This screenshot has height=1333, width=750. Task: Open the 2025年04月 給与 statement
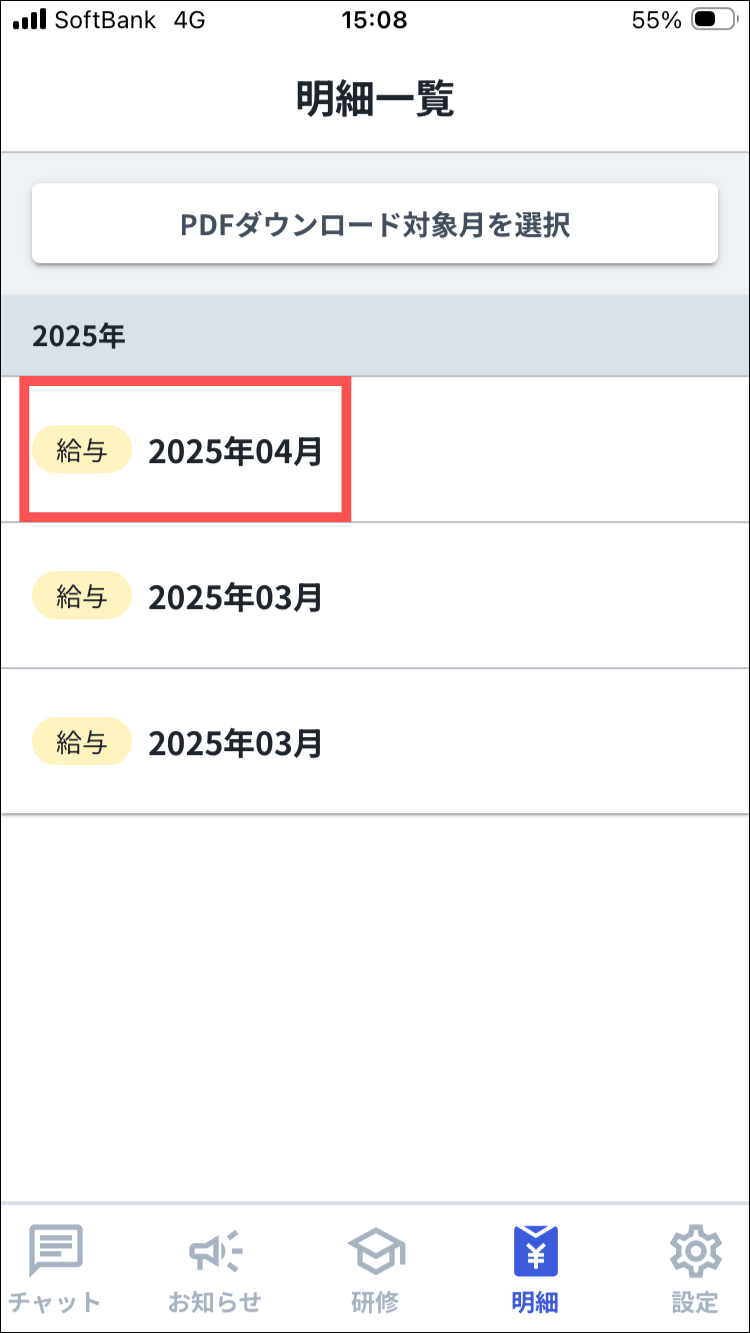(236, 451)
